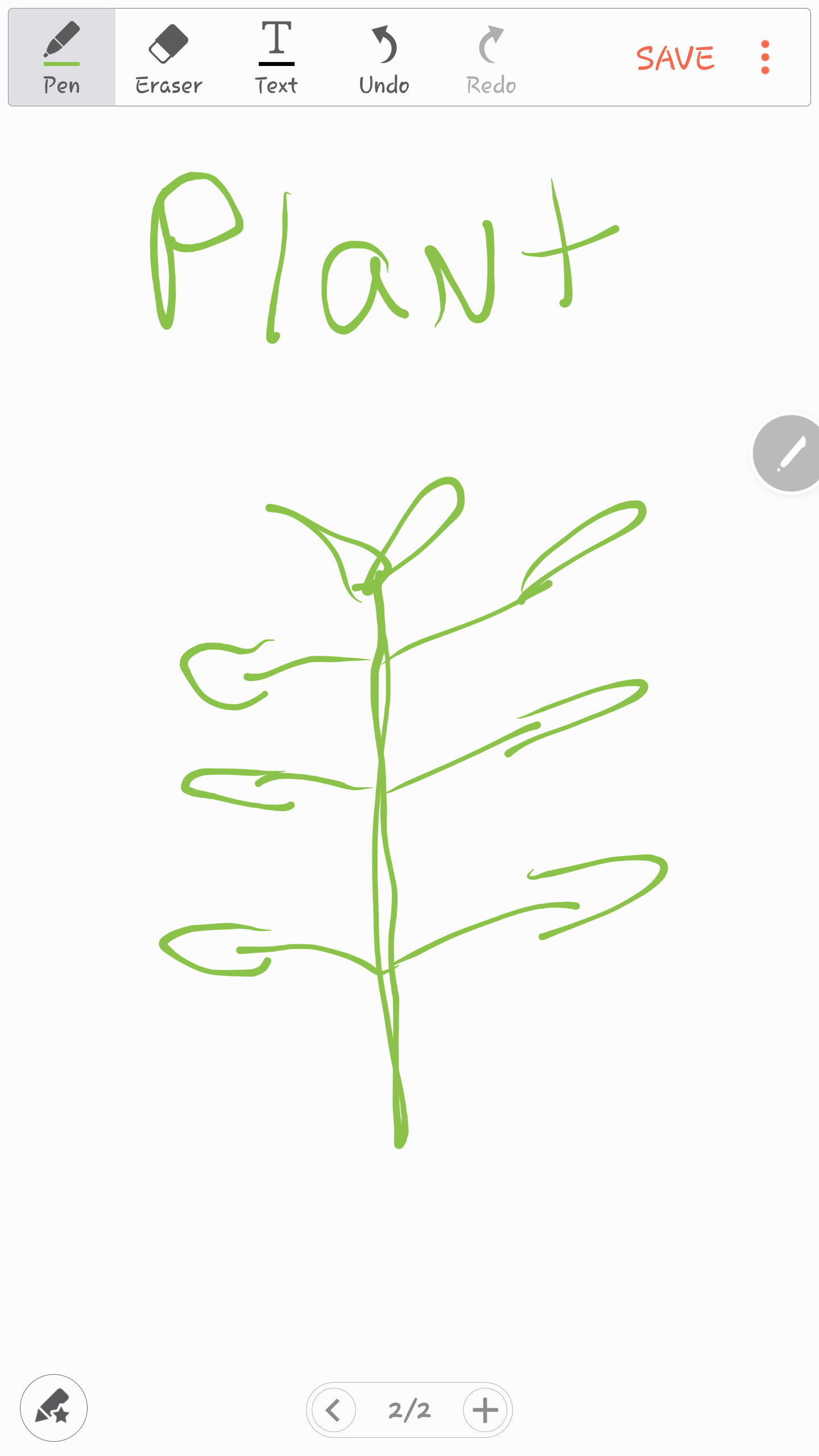
Task: Tap the SAVE button
Action: 675,58
